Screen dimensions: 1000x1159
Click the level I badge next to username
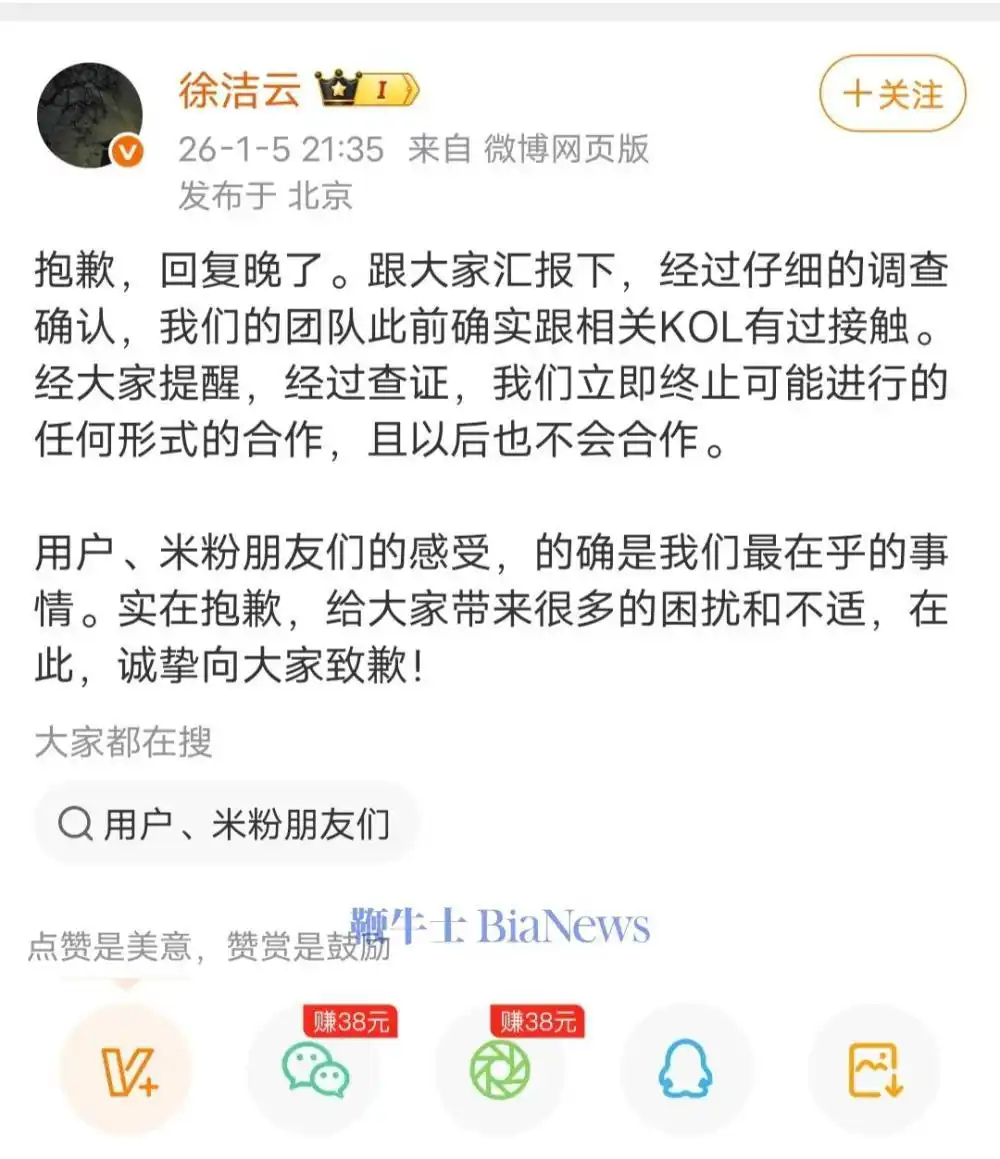coord(384,88)
